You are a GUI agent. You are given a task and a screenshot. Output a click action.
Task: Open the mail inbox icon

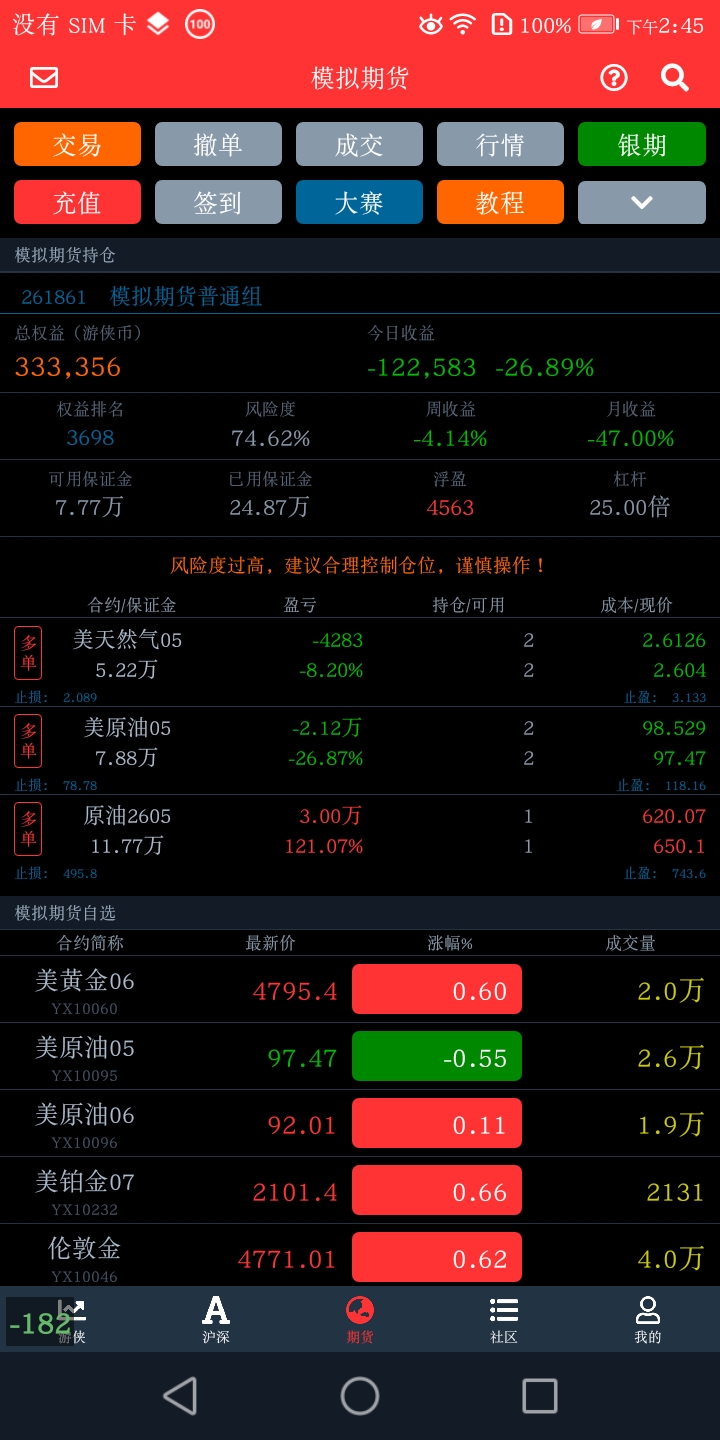point(44,78)
